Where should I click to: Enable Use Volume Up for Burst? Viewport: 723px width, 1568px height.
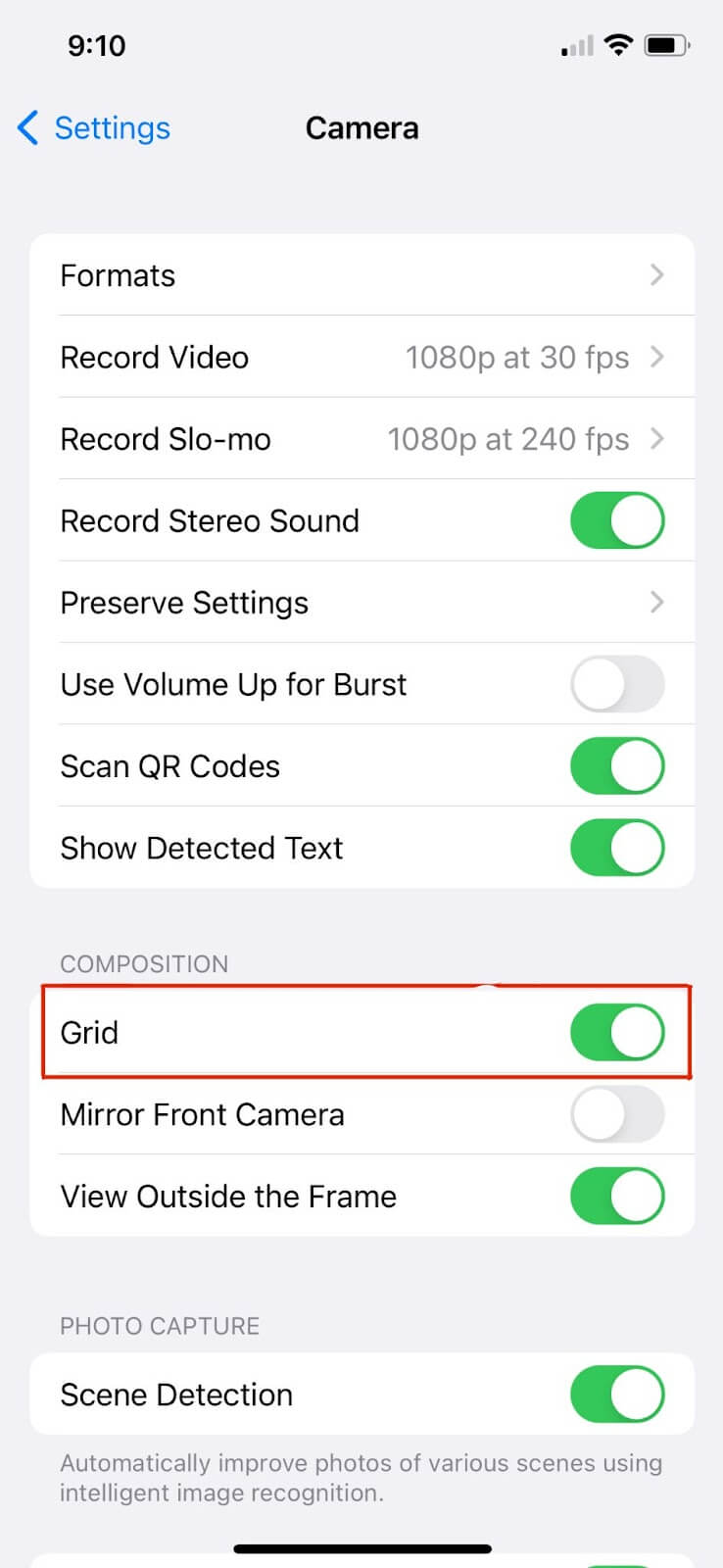(x=617, y=684)
